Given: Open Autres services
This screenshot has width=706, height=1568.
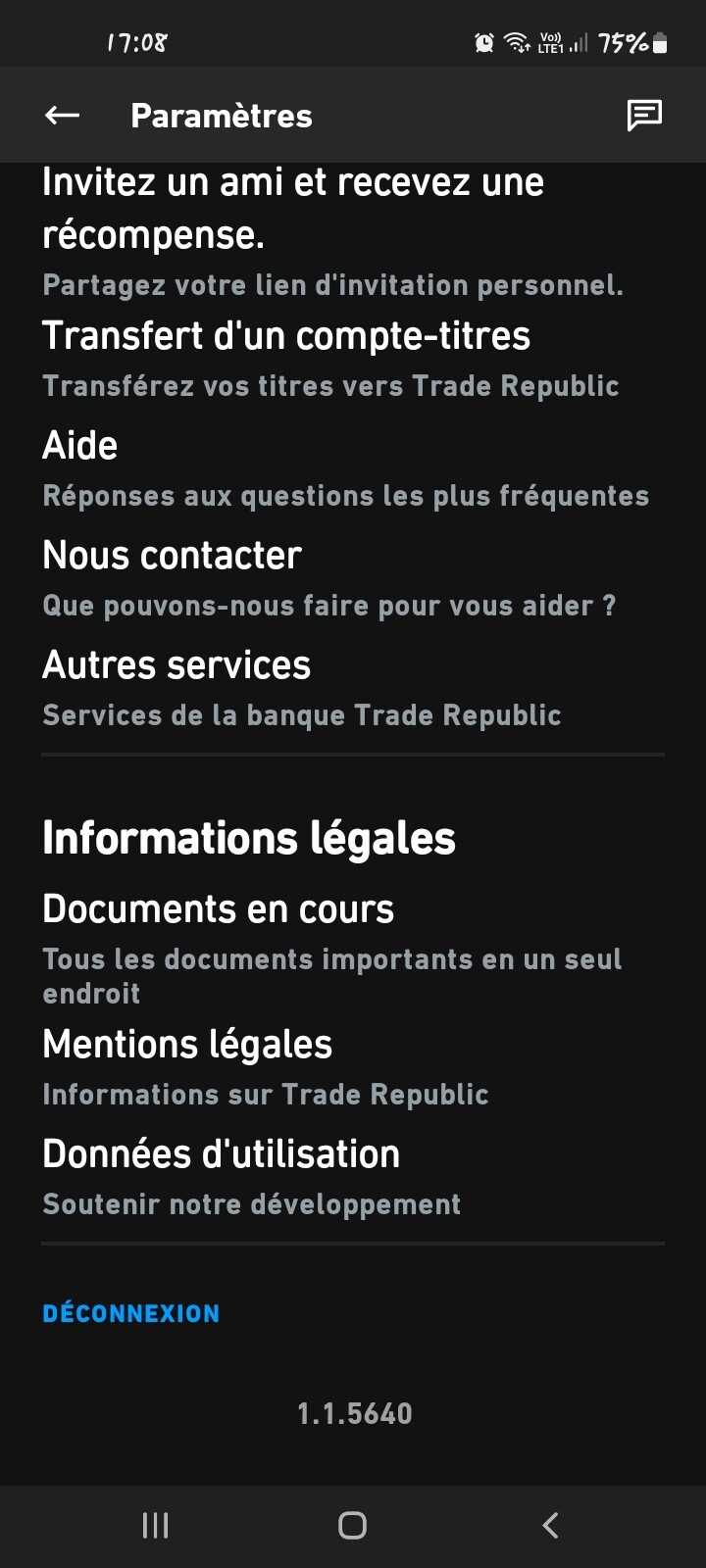Looking at the screenshot, I should click(x=353, y=688).
